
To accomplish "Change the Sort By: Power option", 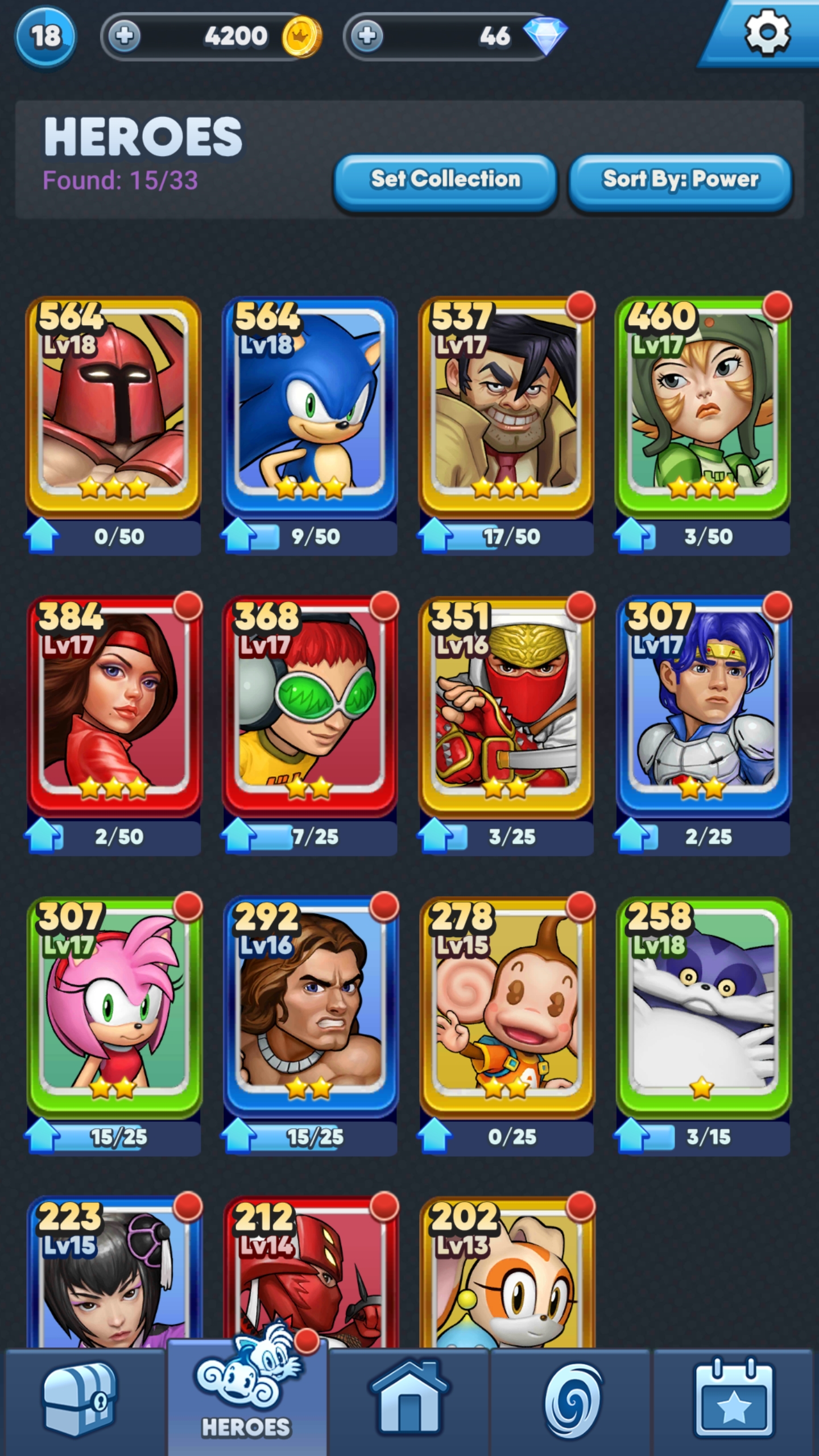I will [x=680, y=180].
